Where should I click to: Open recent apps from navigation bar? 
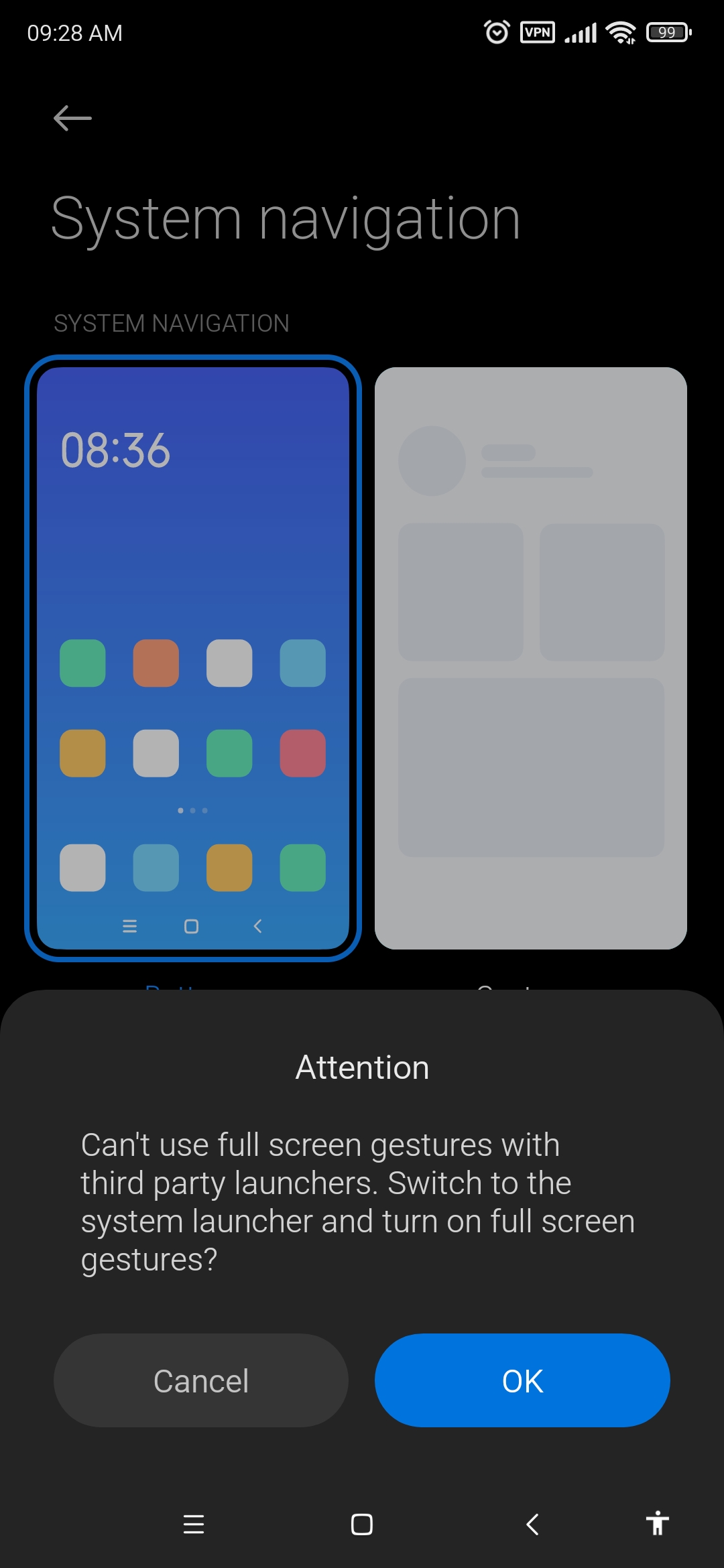pyautogui.click(x=194, y=1524)
